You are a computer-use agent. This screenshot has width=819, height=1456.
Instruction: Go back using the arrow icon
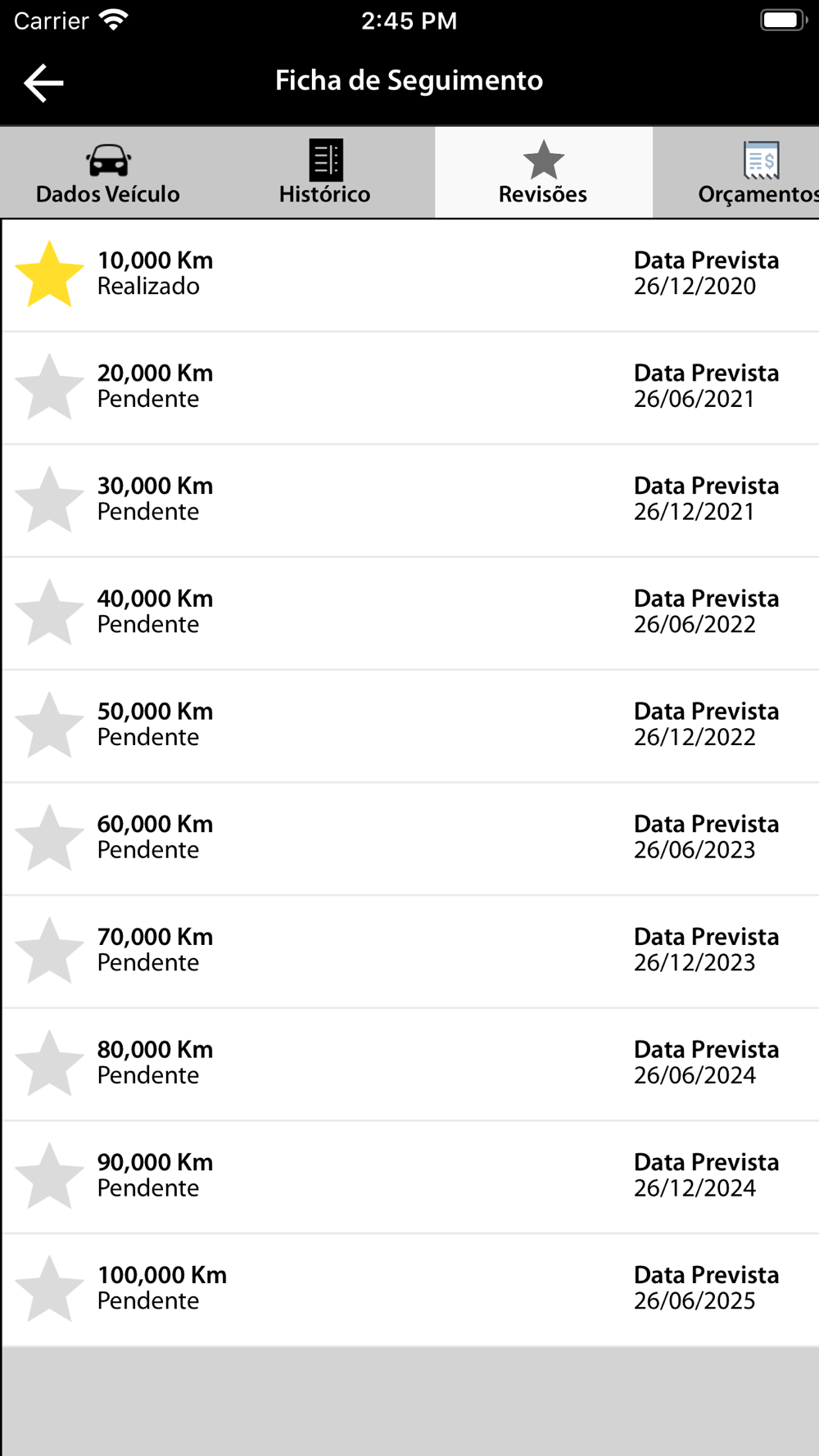pyautogui.click(x=43, y=83)
